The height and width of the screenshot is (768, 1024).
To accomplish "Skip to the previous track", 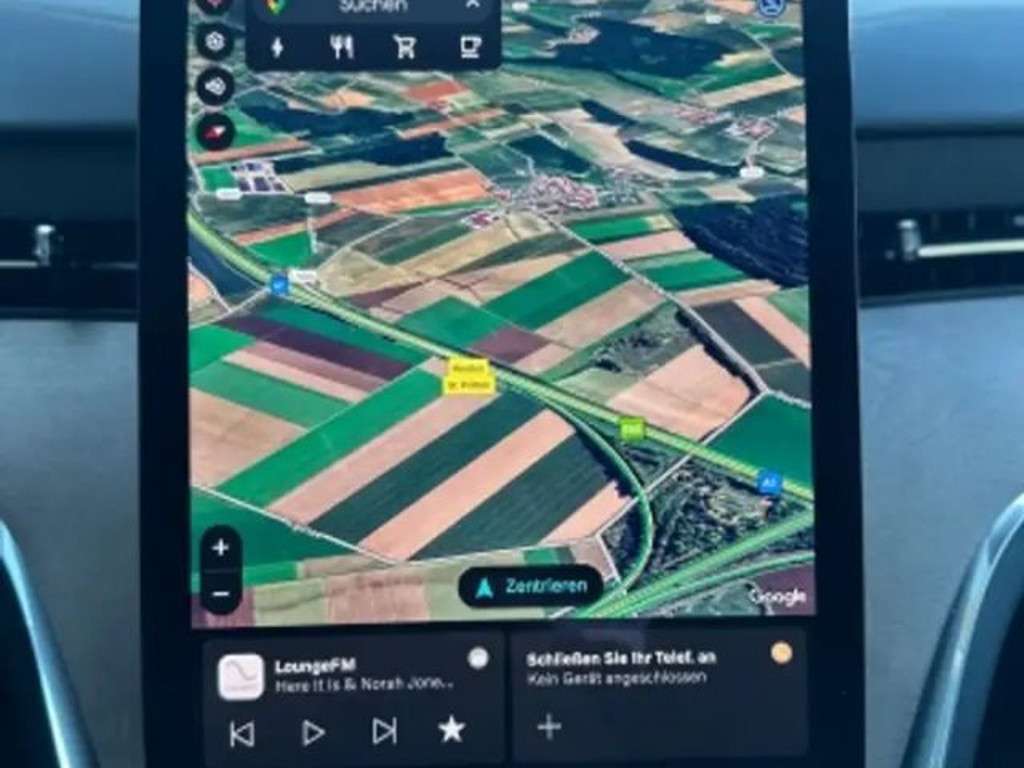I will [242, 733].
